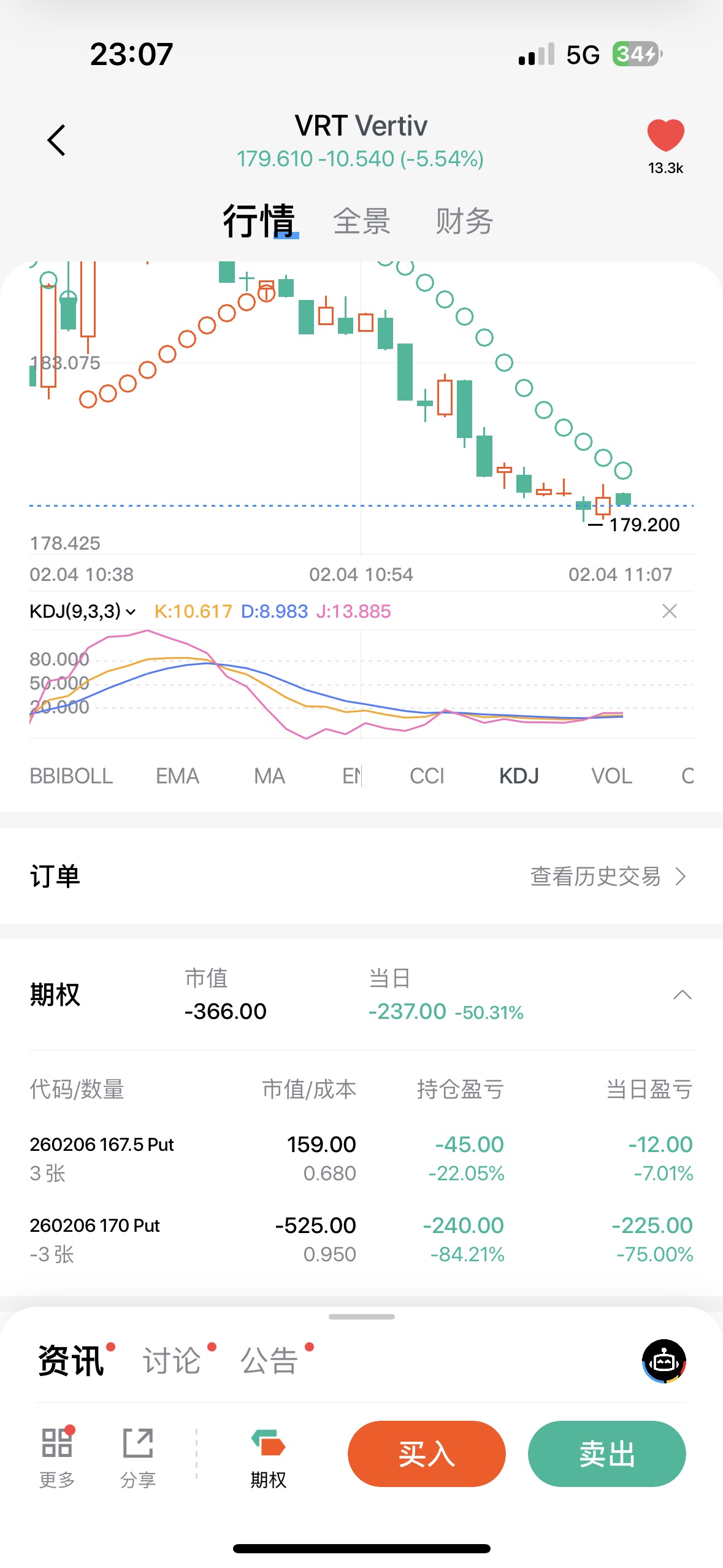Switch to the 公告 tab
The height and width of the screenshot is (1568, 723).
tap(269, 1361)
